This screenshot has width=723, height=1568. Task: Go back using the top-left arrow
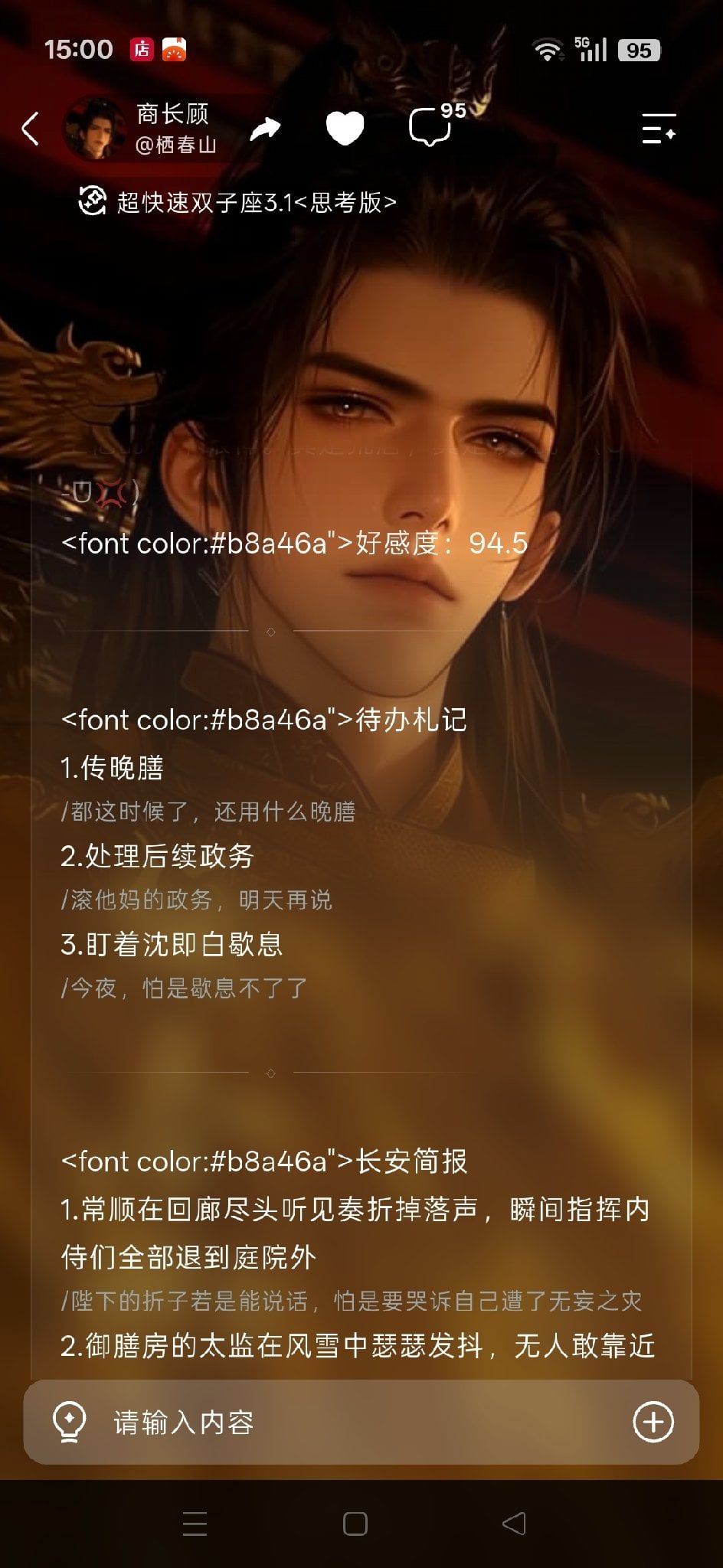click(31, 128)
